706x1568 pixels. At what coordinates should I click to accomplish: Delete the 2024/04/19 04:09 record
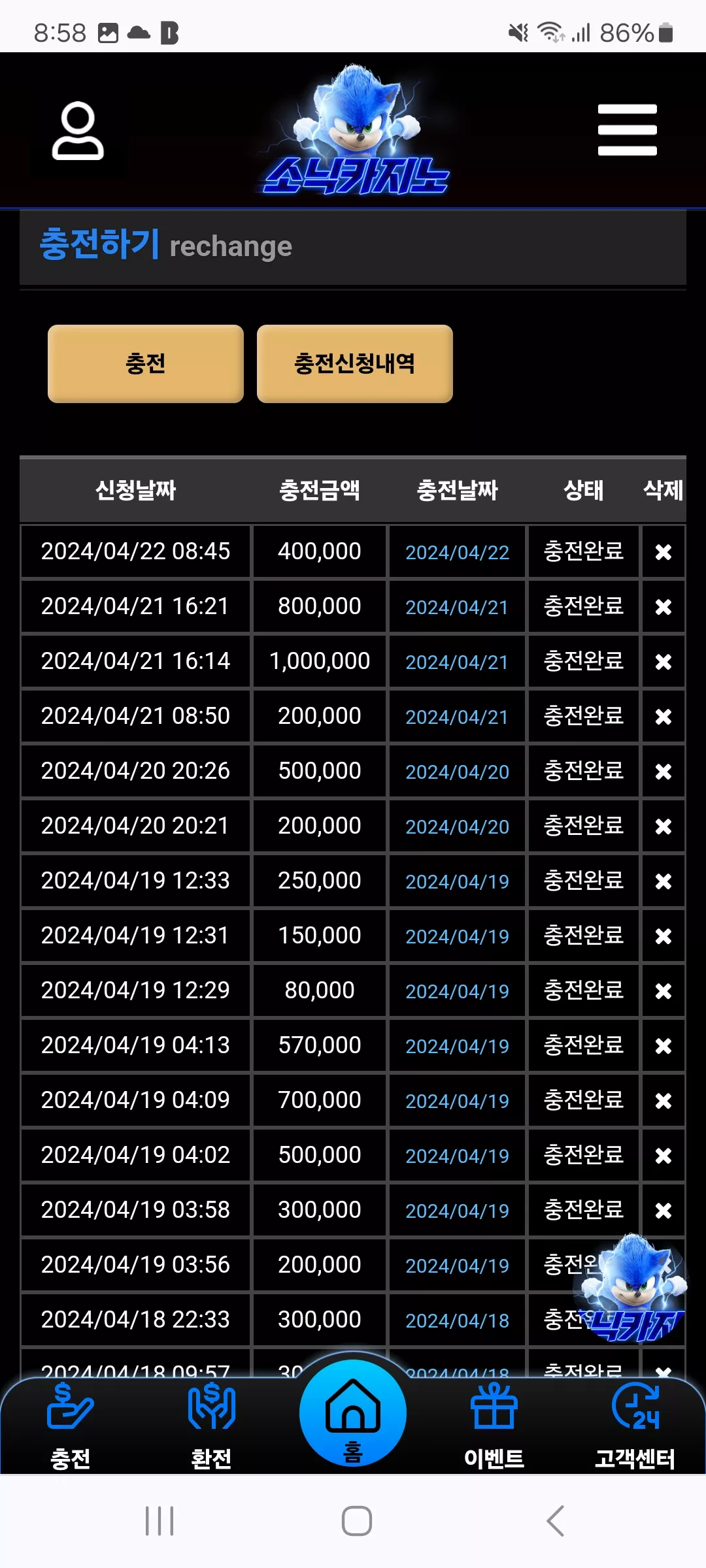click(664, 1101)
